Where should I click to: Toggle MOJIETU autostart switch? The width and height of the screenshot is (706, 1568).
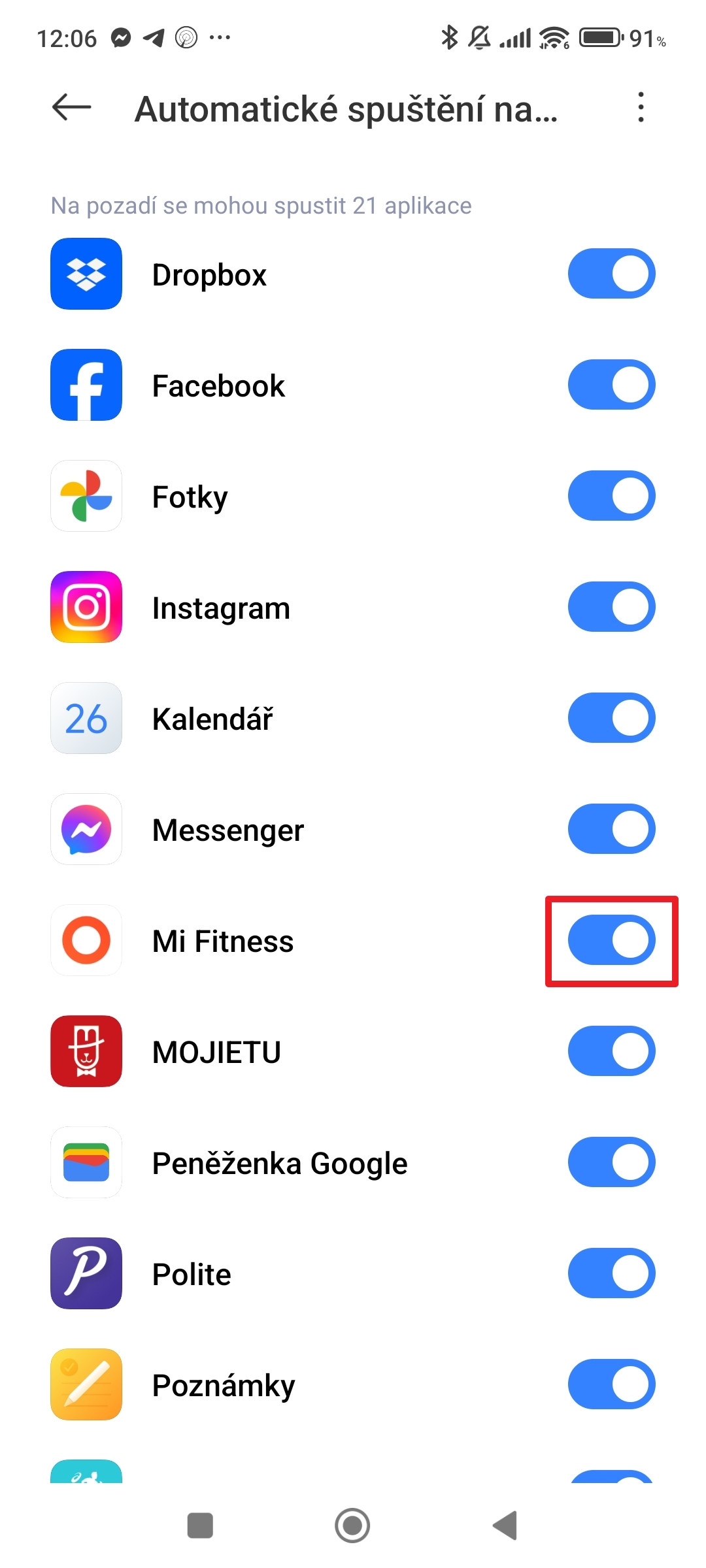[x=611, y=1051]
